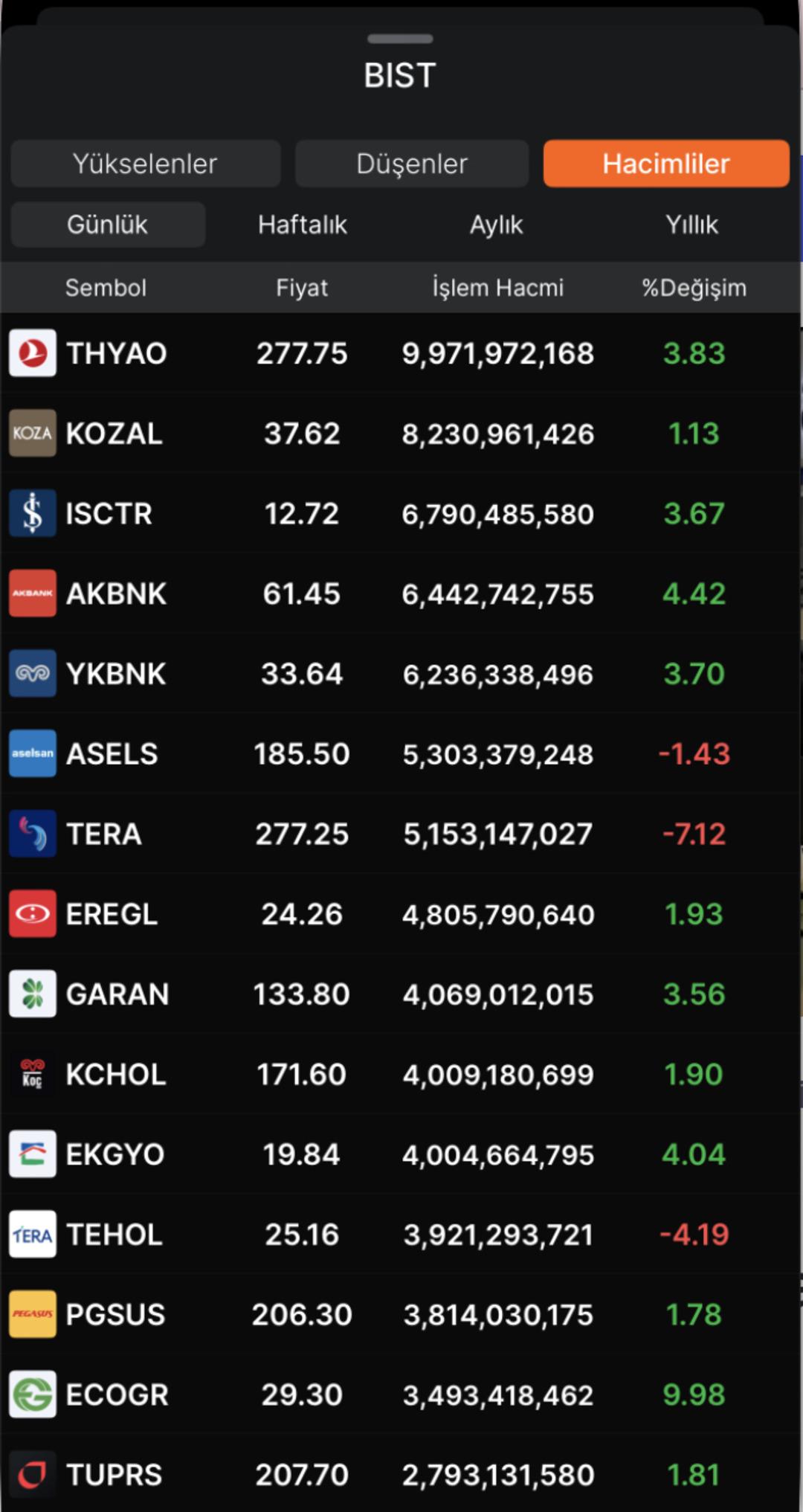The width and height of the screenshot is (803, 1512).
Task: Click the Turkish Airlines logo next to THYAO
Action: tap(33, 353)
